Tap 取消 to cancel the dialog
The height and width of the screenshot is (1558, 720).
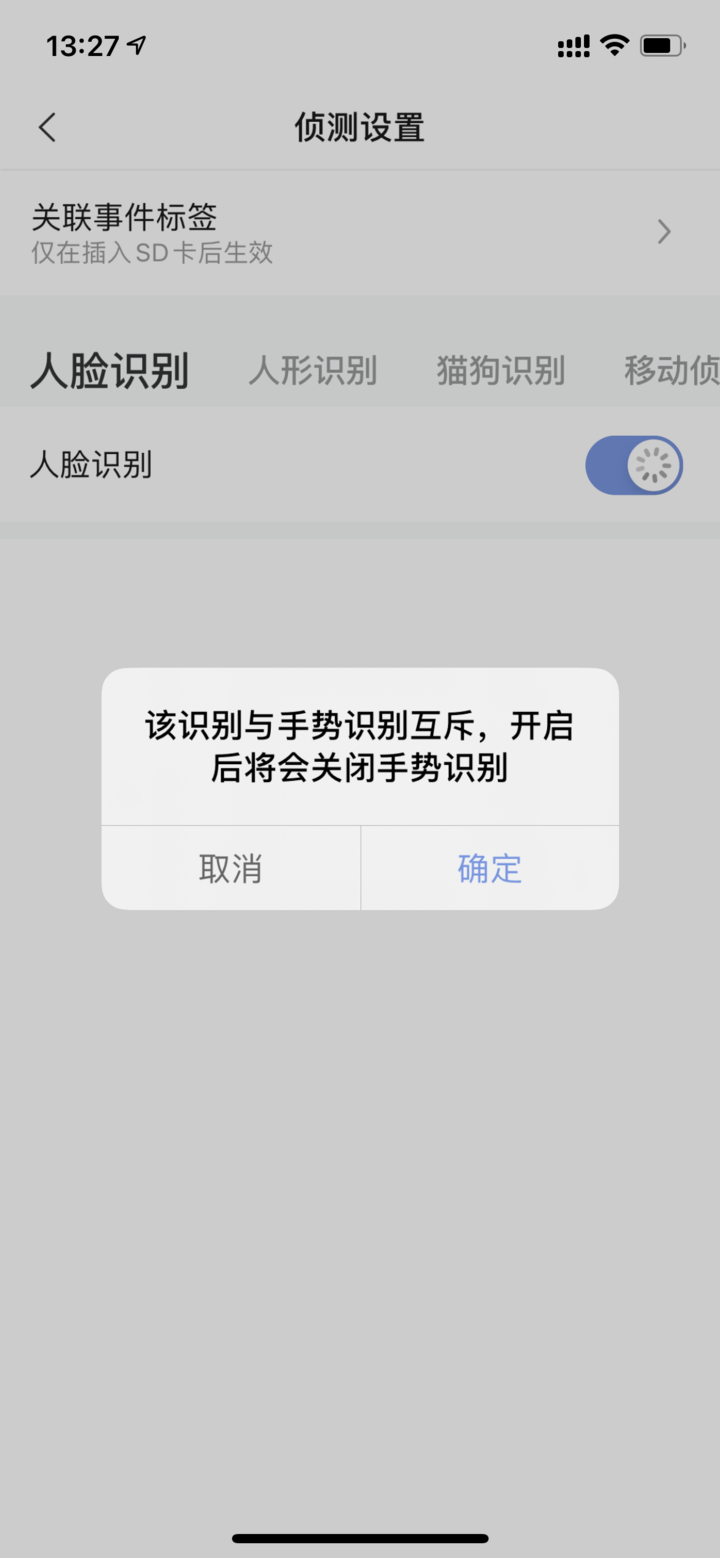[231, 868]
